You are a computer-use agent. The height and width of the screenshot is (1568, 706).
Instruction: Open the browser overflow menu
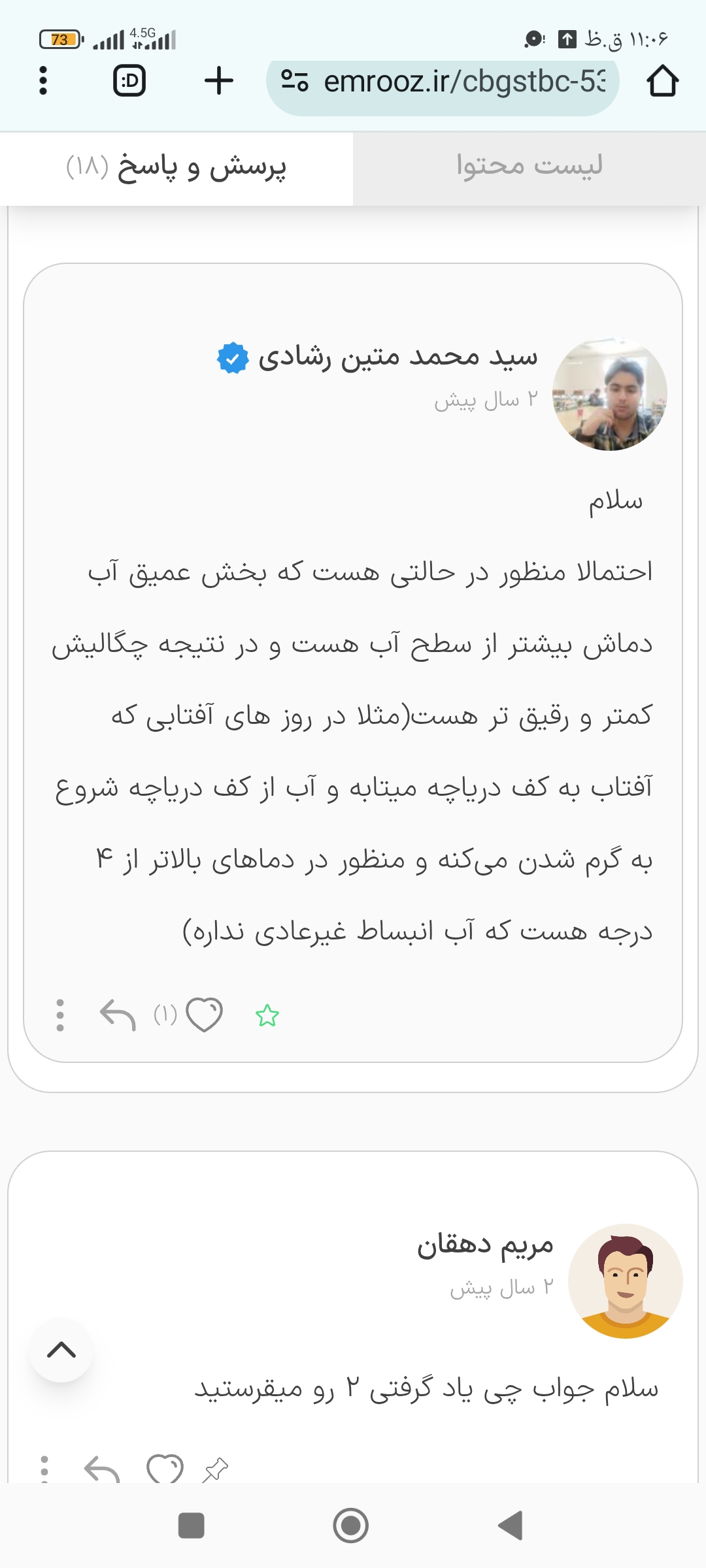(x=43, y=81)
